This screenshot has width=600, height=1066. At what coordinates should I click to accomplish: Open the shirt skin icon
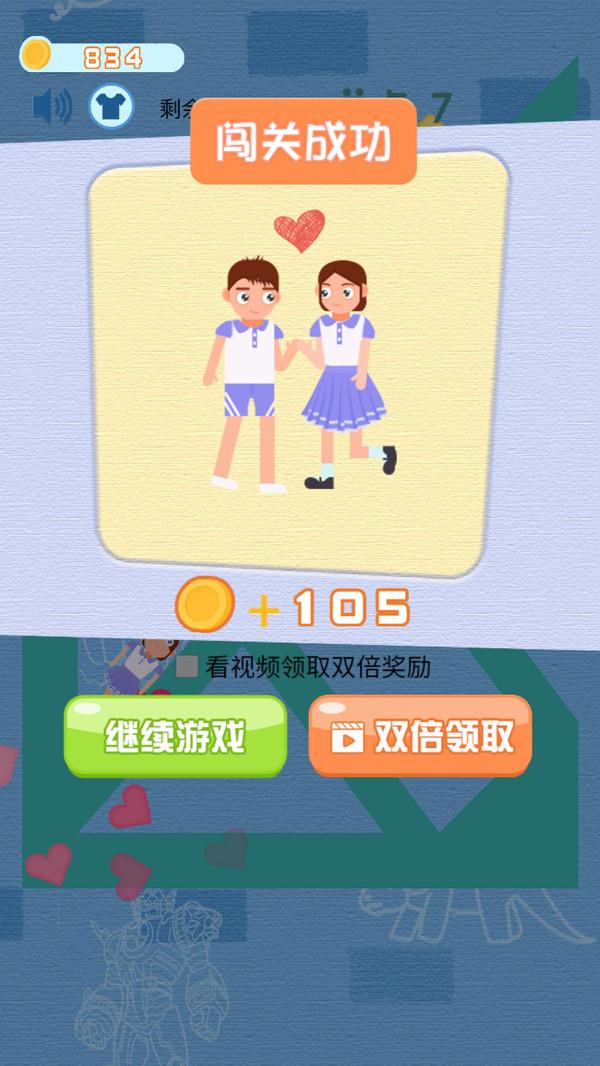point(111,106)
